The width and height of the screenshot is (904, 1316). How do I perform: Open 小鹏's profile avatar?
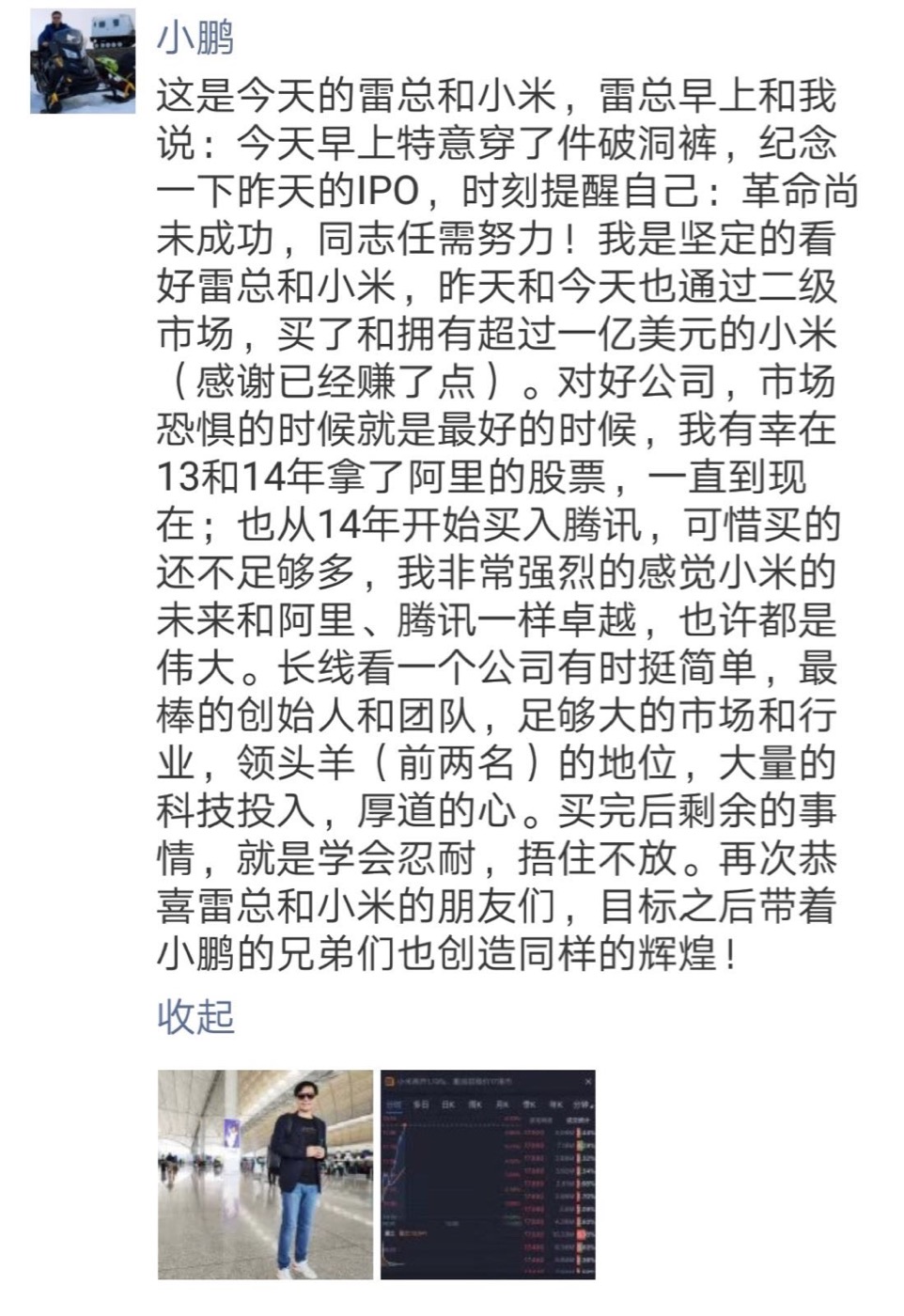tap(83, 62)
